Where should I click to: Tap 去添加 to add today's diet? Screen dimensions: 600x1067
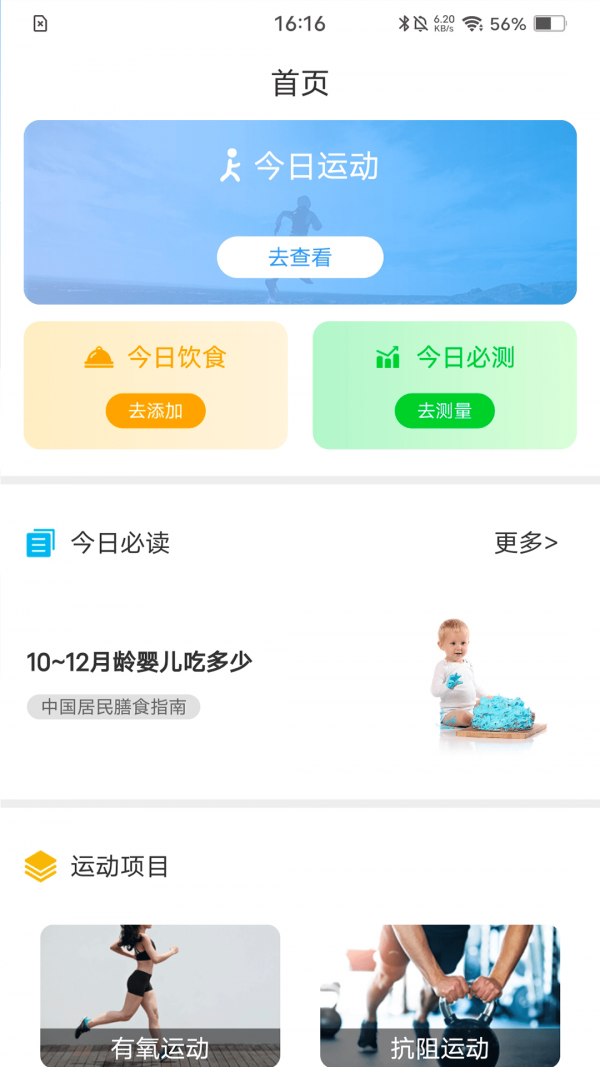coord(156,411)
